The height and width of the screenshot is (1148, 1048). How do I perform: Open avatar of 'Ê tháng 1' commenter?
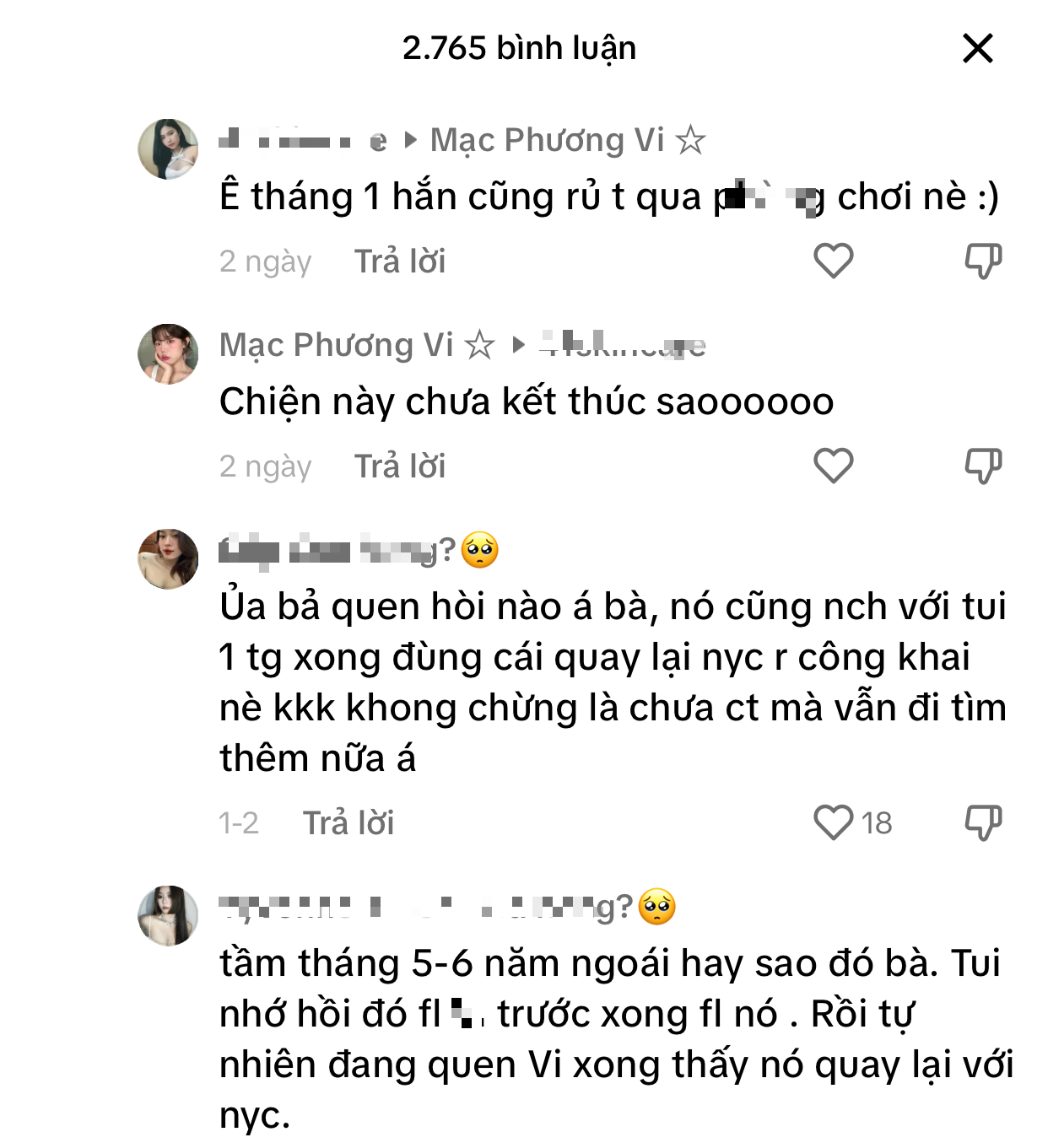point(168,149)
